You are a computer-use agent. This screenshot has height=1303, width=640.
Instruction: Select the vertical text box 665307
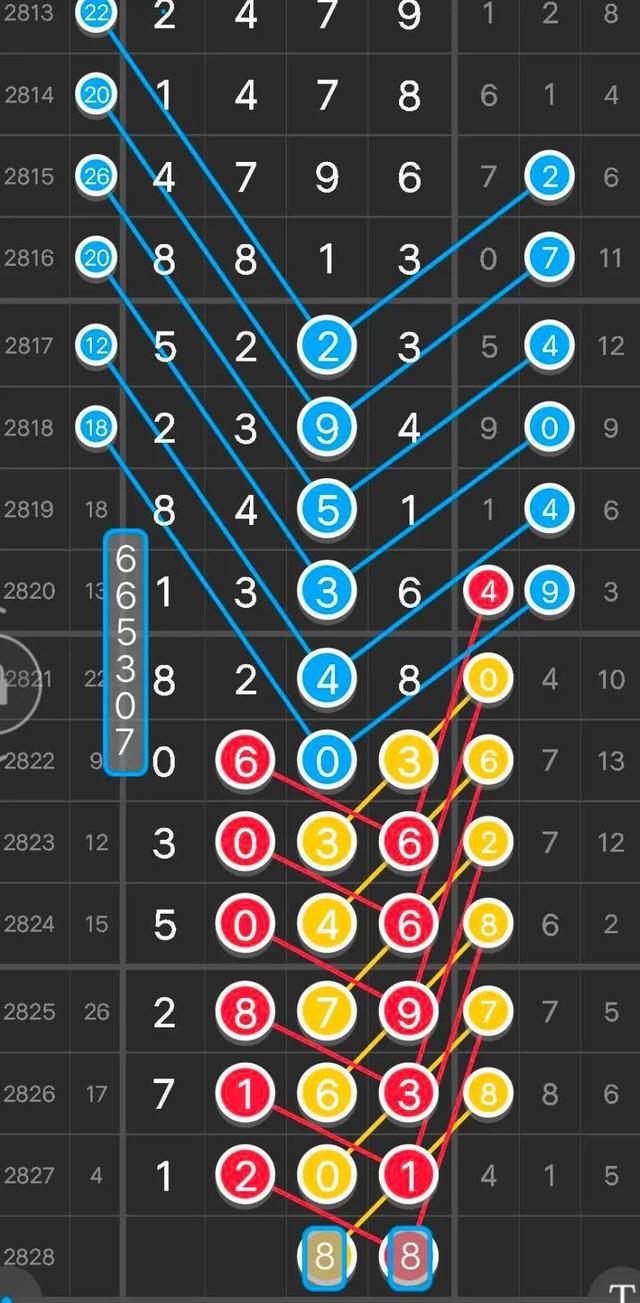[126, 653]
